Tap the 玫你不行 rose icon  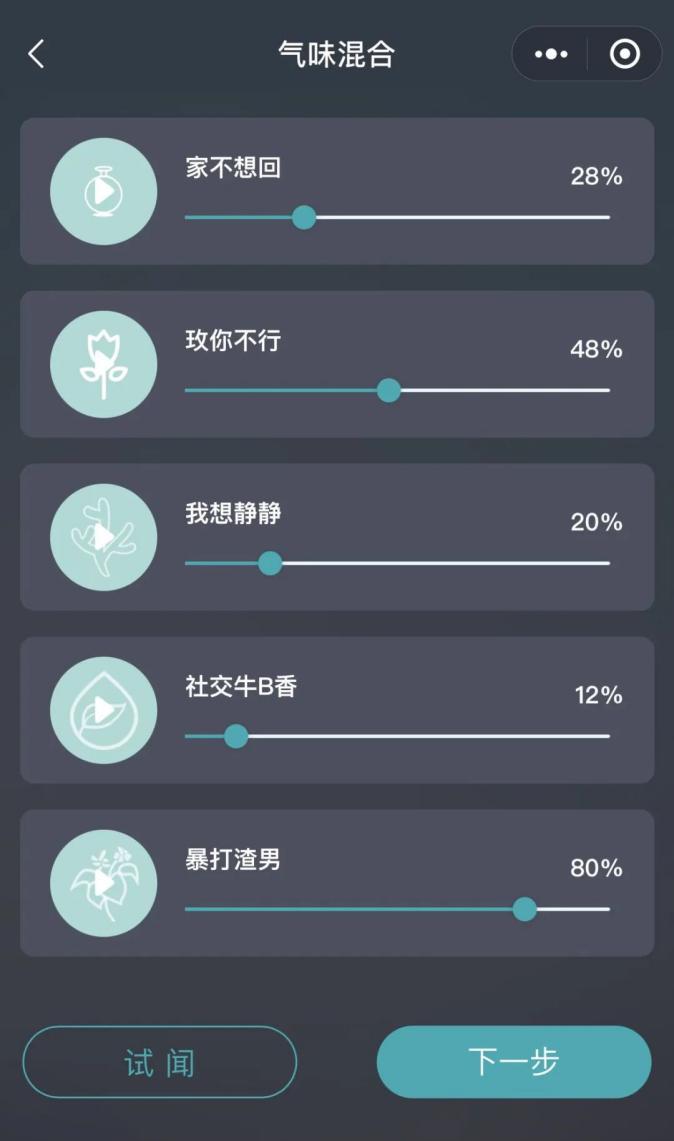[x=103, y=365]
